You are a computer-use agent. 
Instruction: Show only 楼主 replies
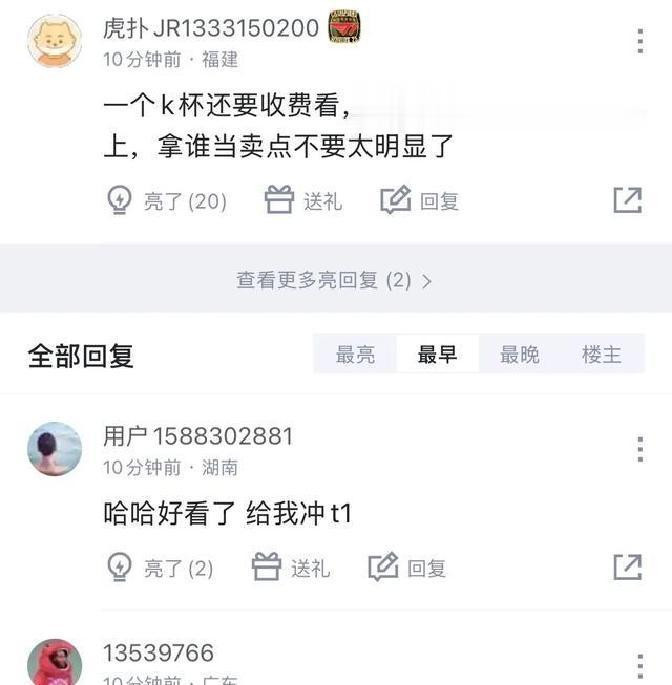[x=602, y=355]
